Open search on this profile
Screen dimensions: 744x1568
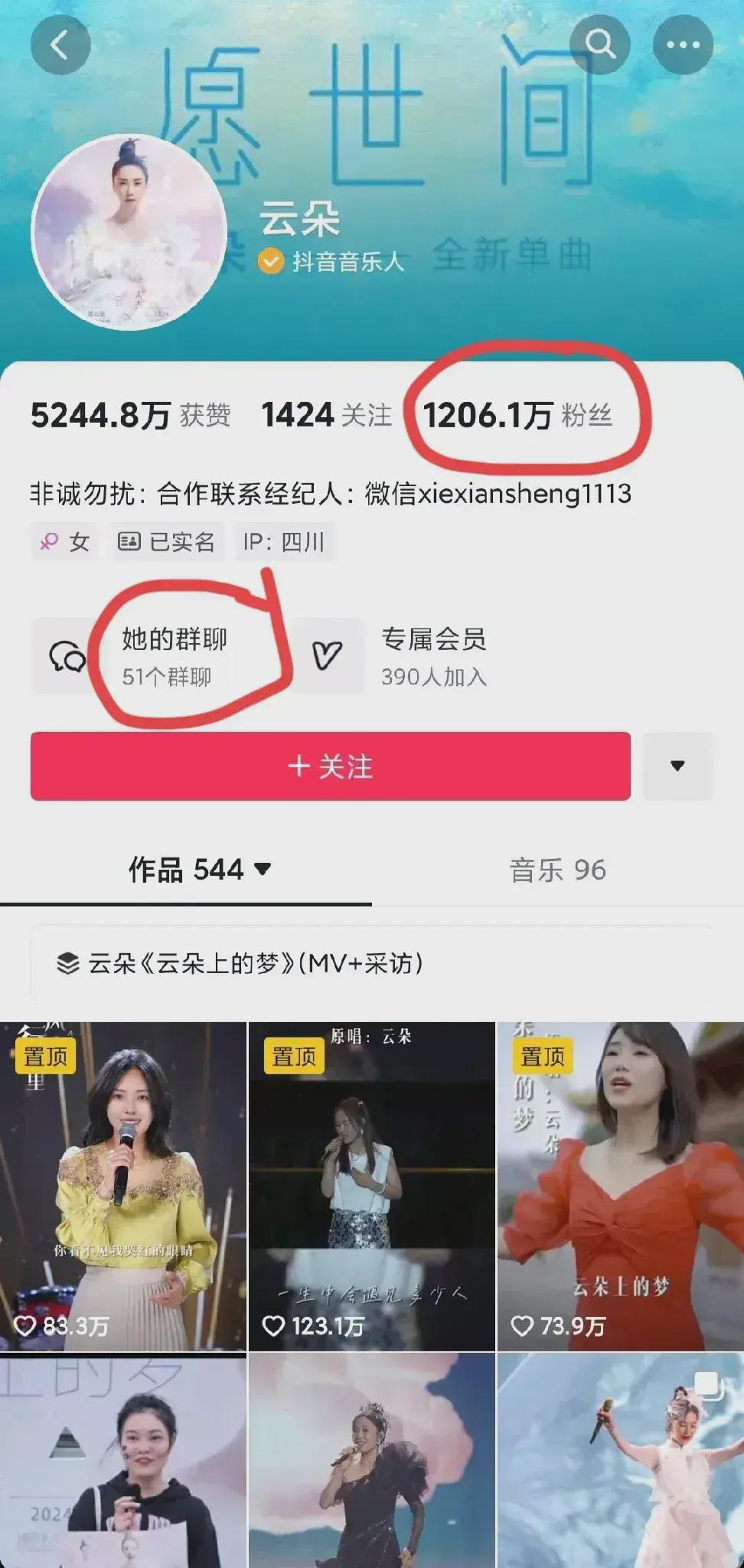(x=600, y=45)
